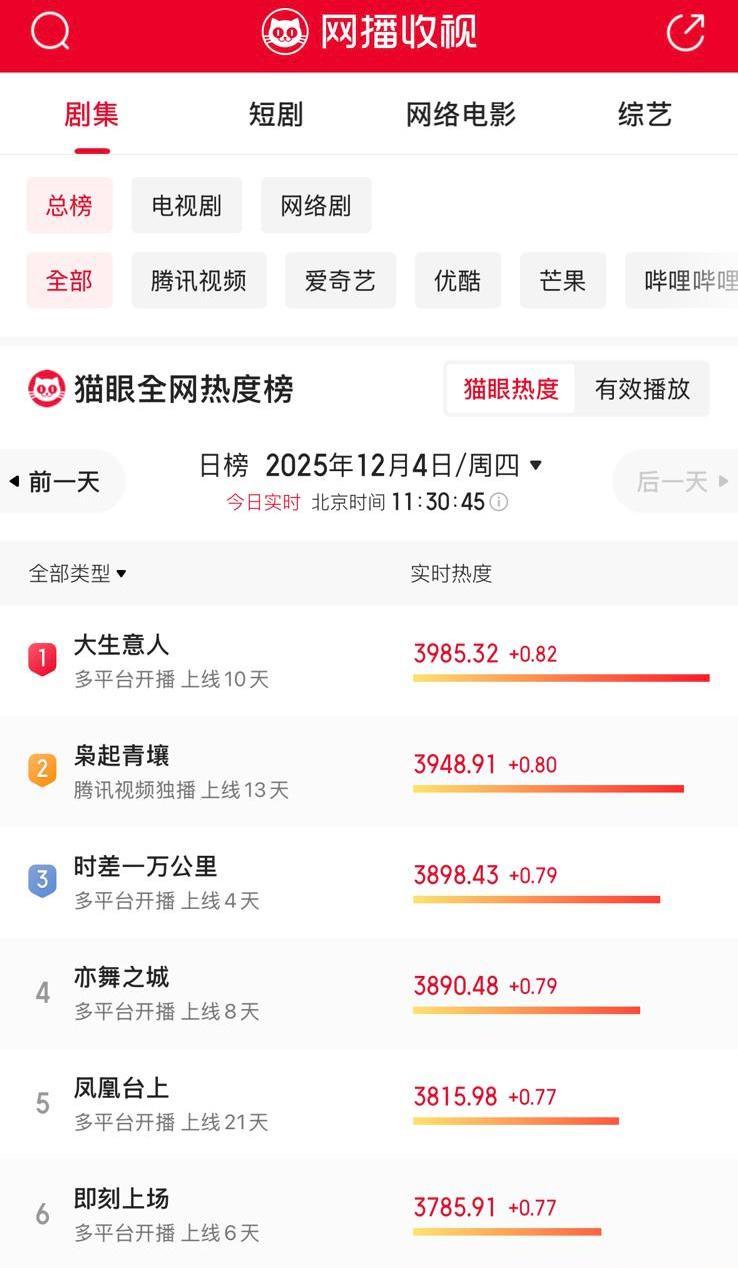Select the 芒果 platform filter
Viewport: 738px width, 1268px height.
(x=562, y=281)
